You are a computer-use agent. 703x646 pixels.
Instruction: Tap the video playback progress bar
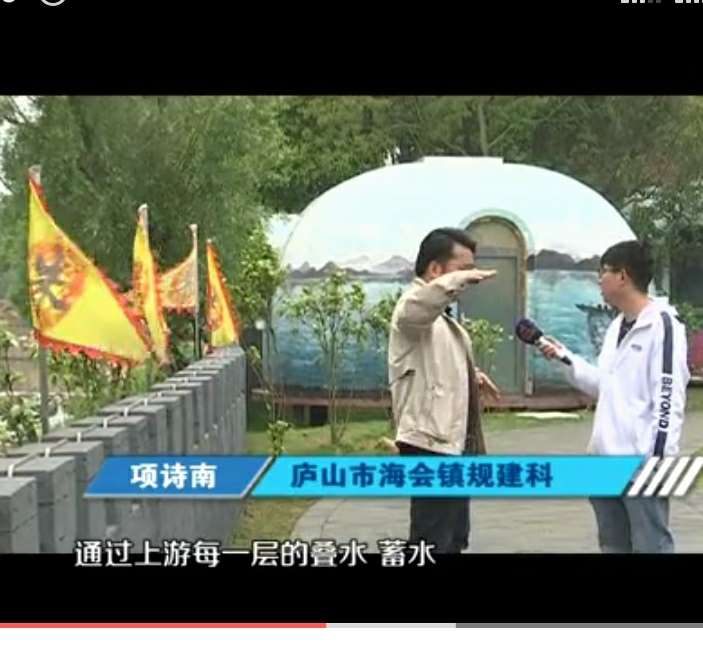point(400,626)
